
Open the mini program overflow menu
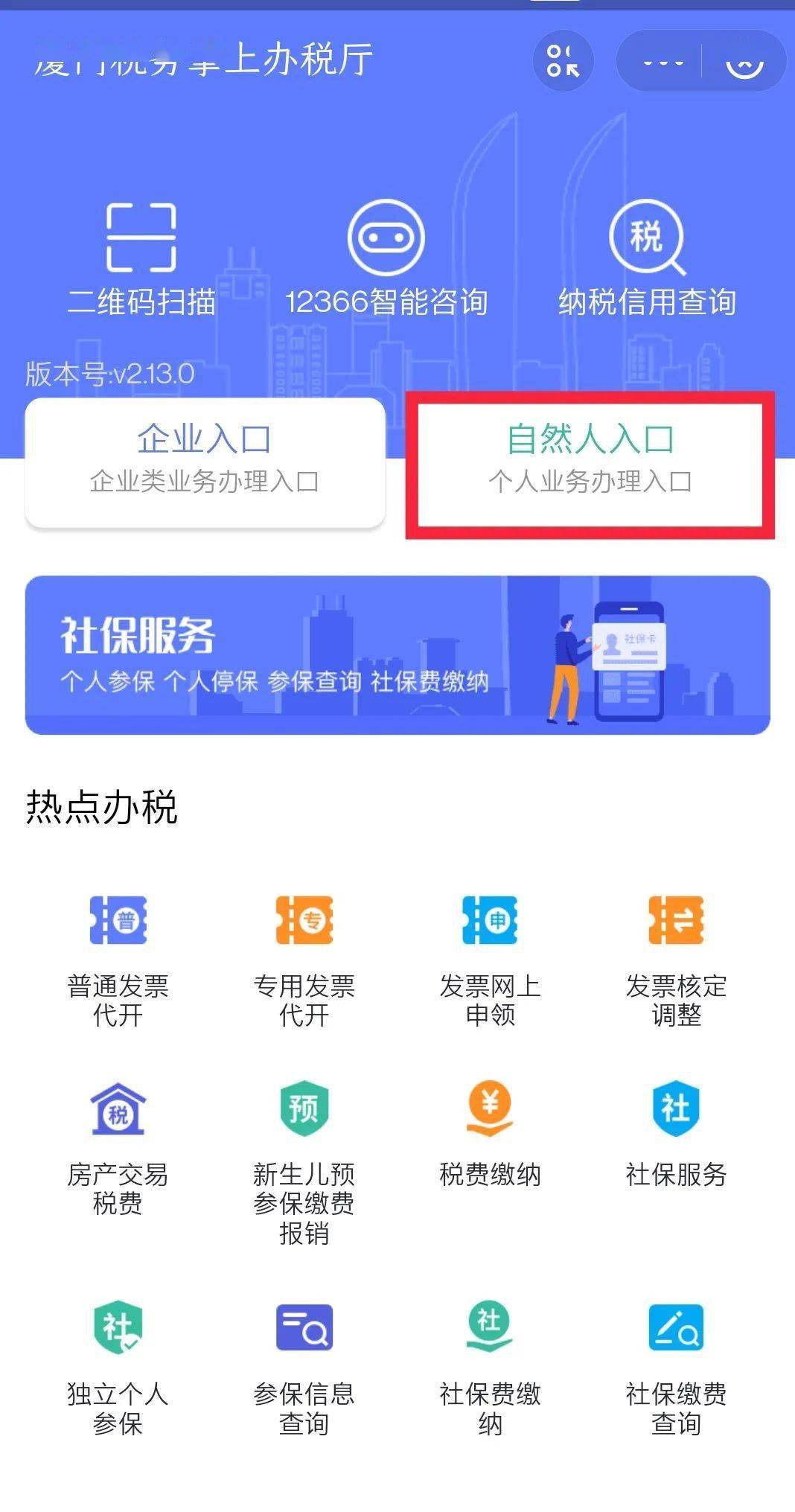tap(662, 61)
